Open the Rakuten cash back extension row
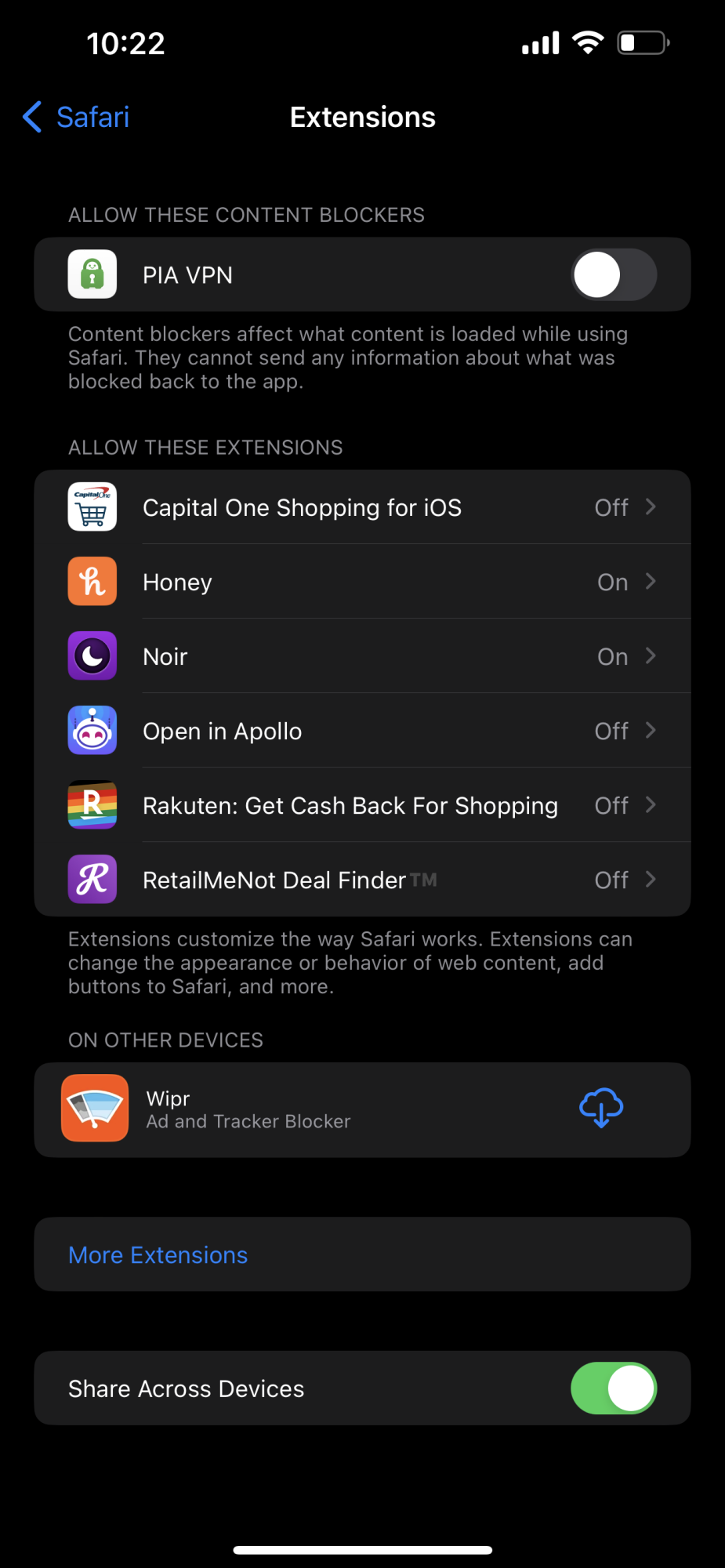This screenshot has height=1568, width=725. (x=362, y=805)
